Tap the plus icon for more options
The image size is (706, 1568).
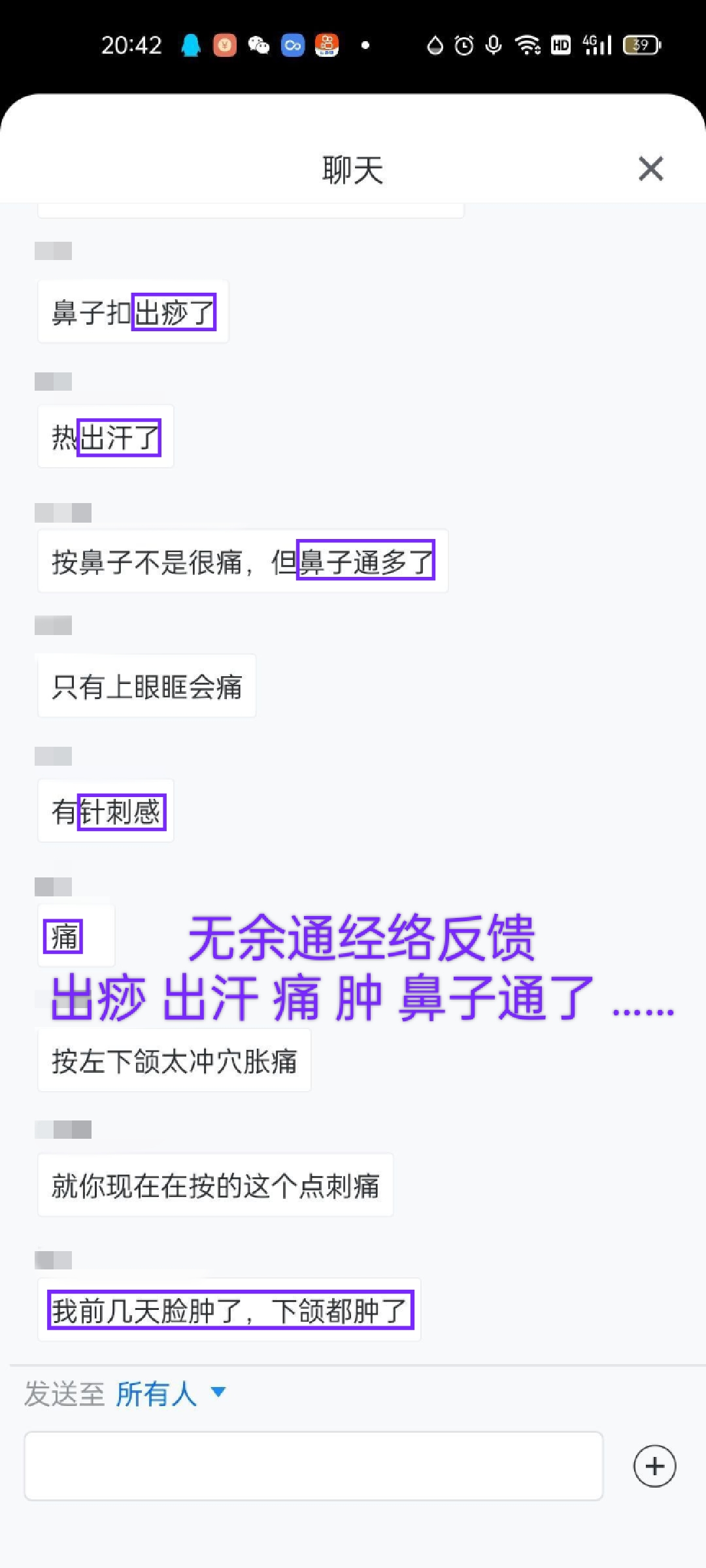(654, 1466)
